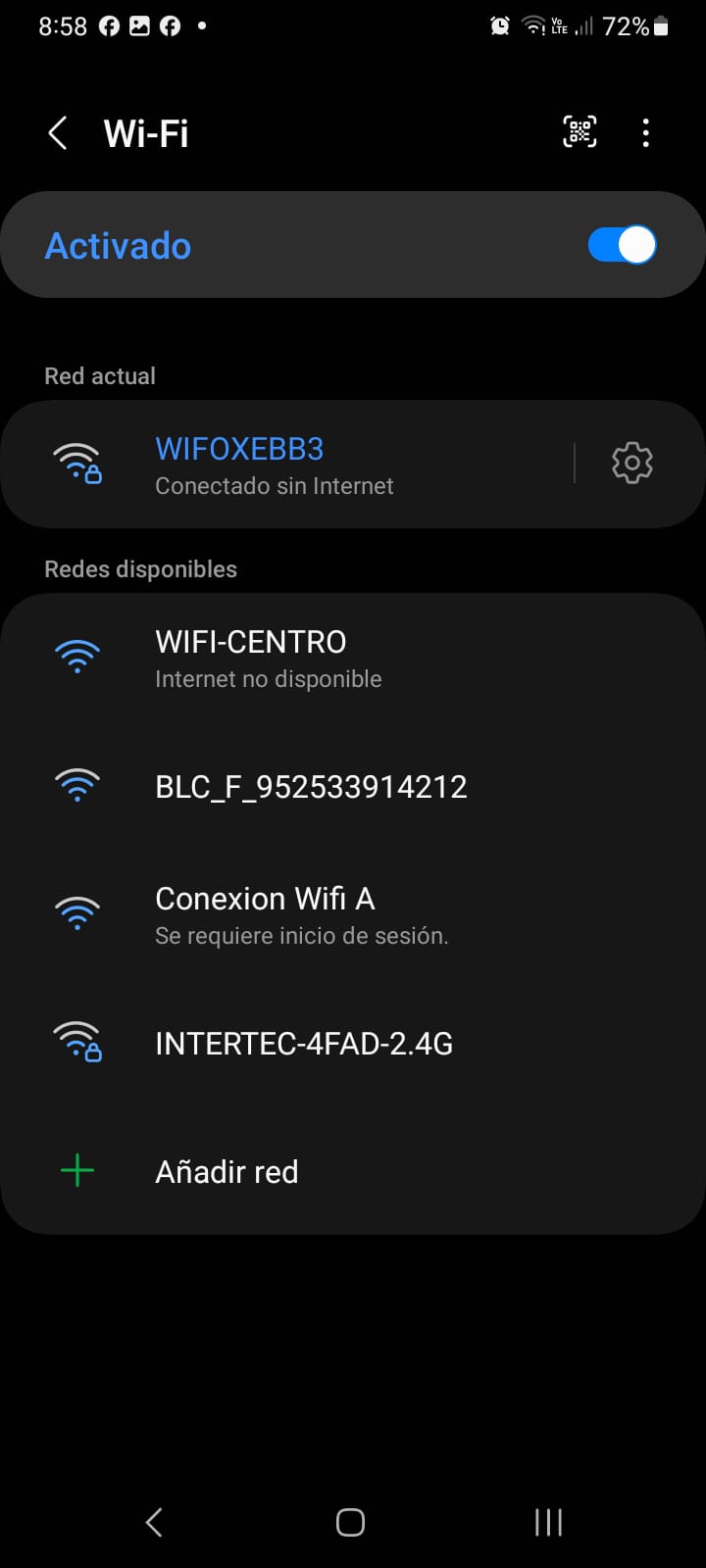Tap Añadir red to add a network

[353, 1171]
